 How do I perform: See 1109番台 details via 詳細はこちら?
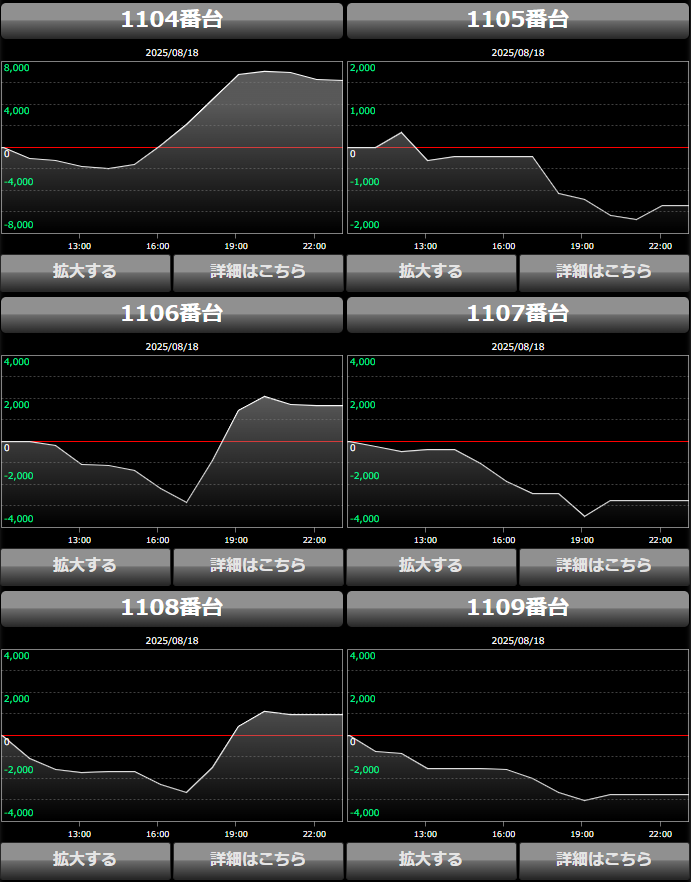(604, 859)
